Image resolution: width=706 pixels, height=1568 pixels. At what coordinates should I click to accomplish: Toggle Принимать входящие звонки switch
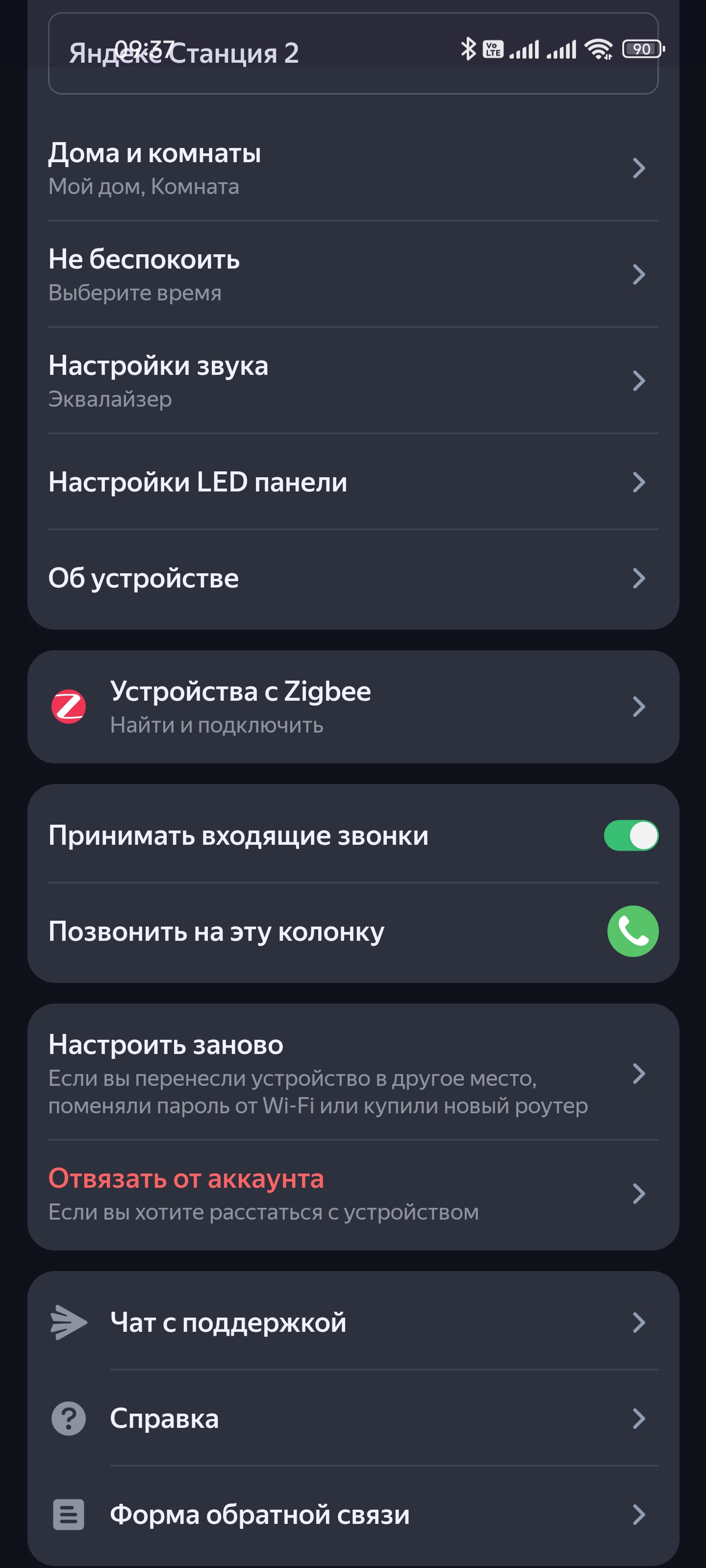tap(630, 835)
